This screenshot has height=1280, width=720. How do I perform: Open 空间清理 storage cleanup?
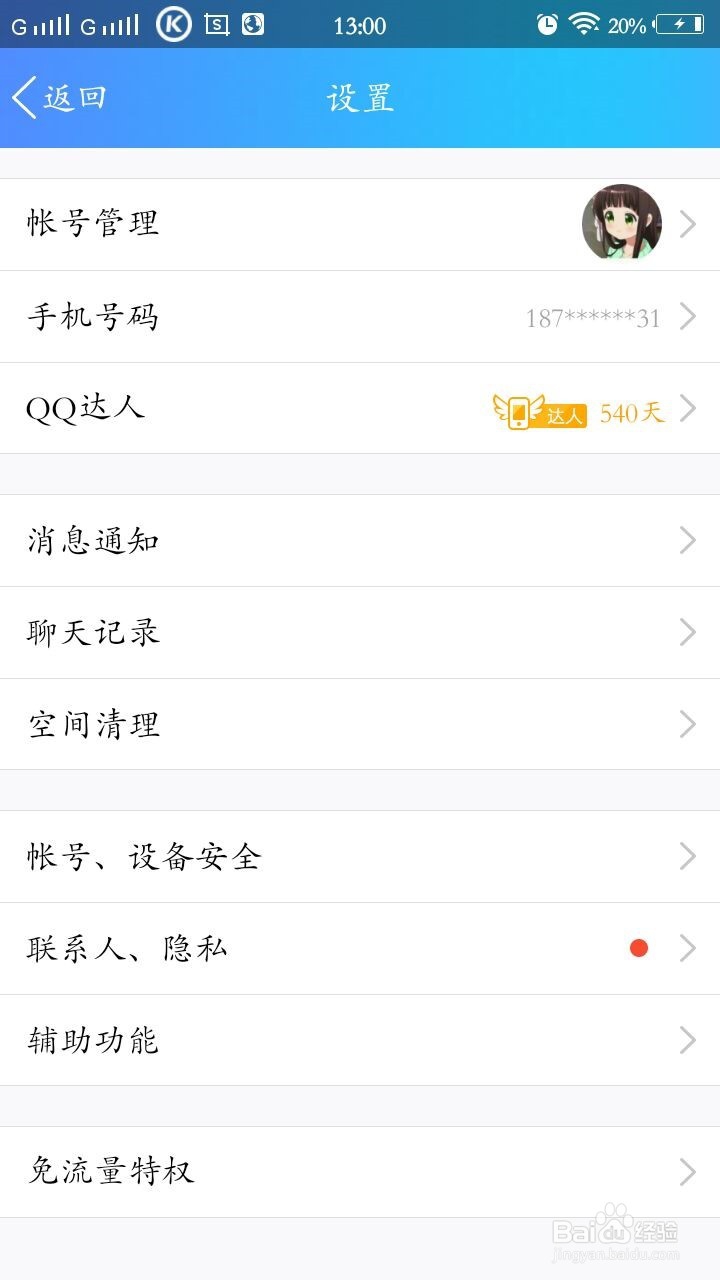[360, 724]
